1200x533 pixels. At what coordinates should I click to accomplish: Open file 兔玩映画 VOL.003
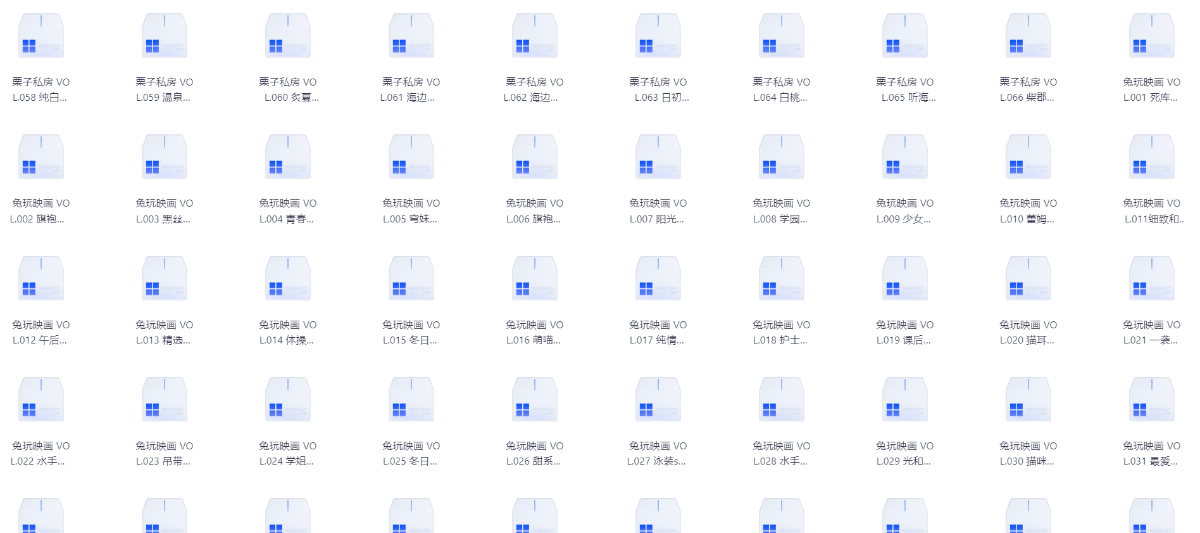pos(164,157)
